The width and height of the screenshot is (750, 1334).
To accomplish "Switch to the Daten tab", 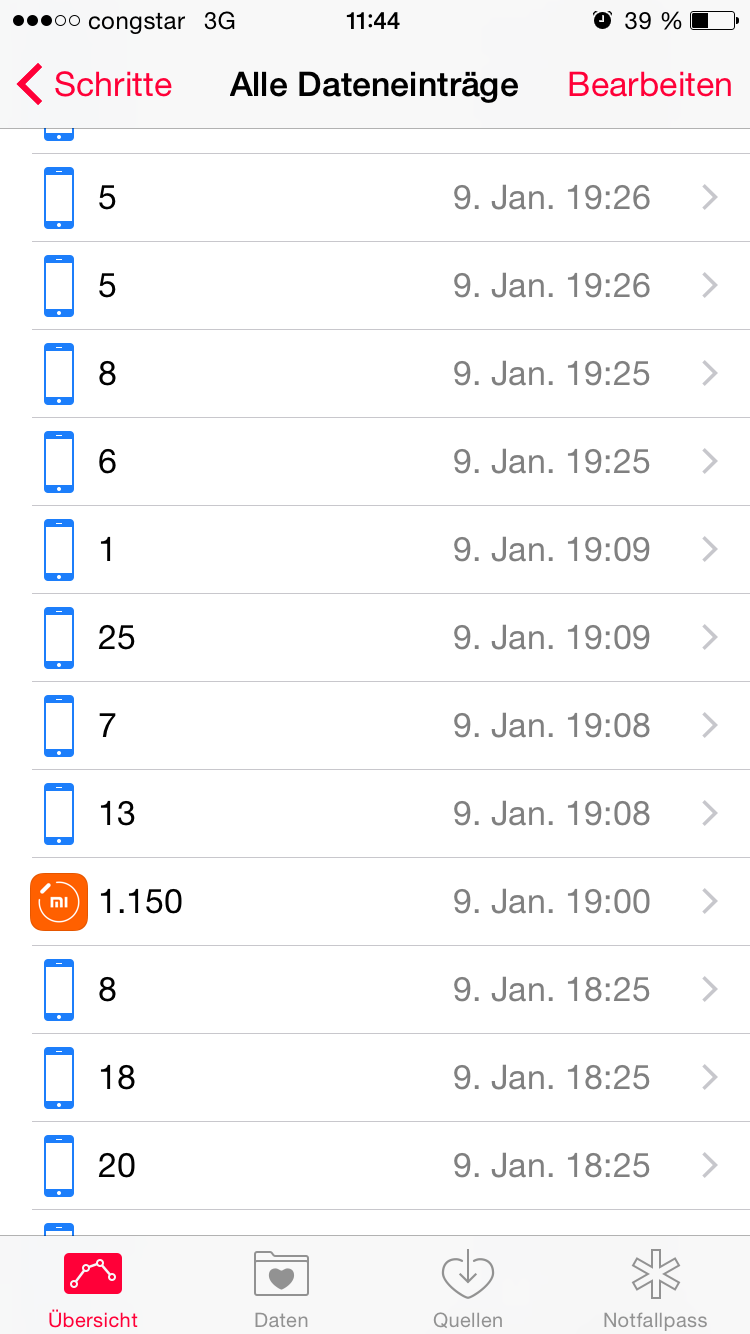I will point(281,1286).
